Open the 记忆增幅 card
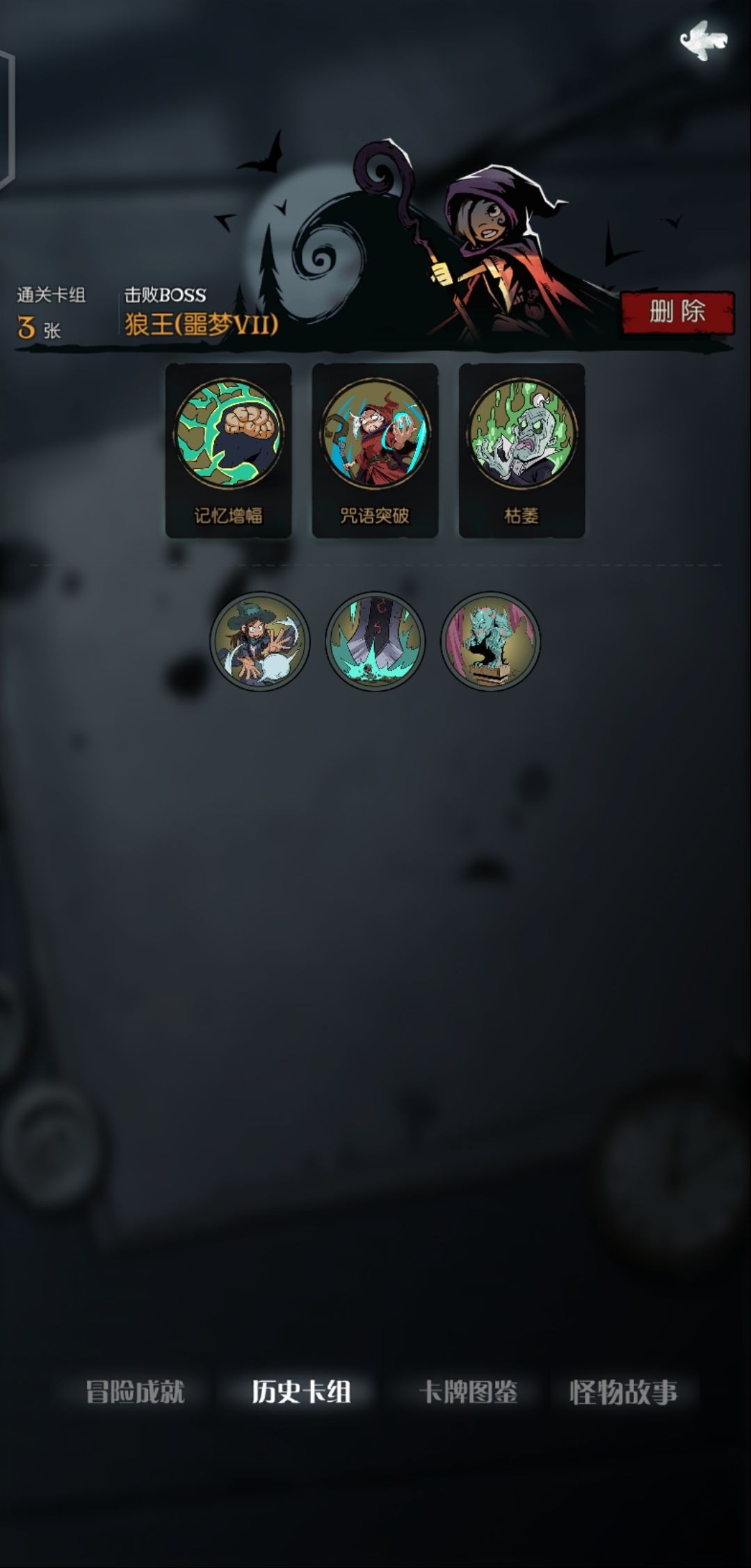The image size is (751, 1568). coord(228,450)
